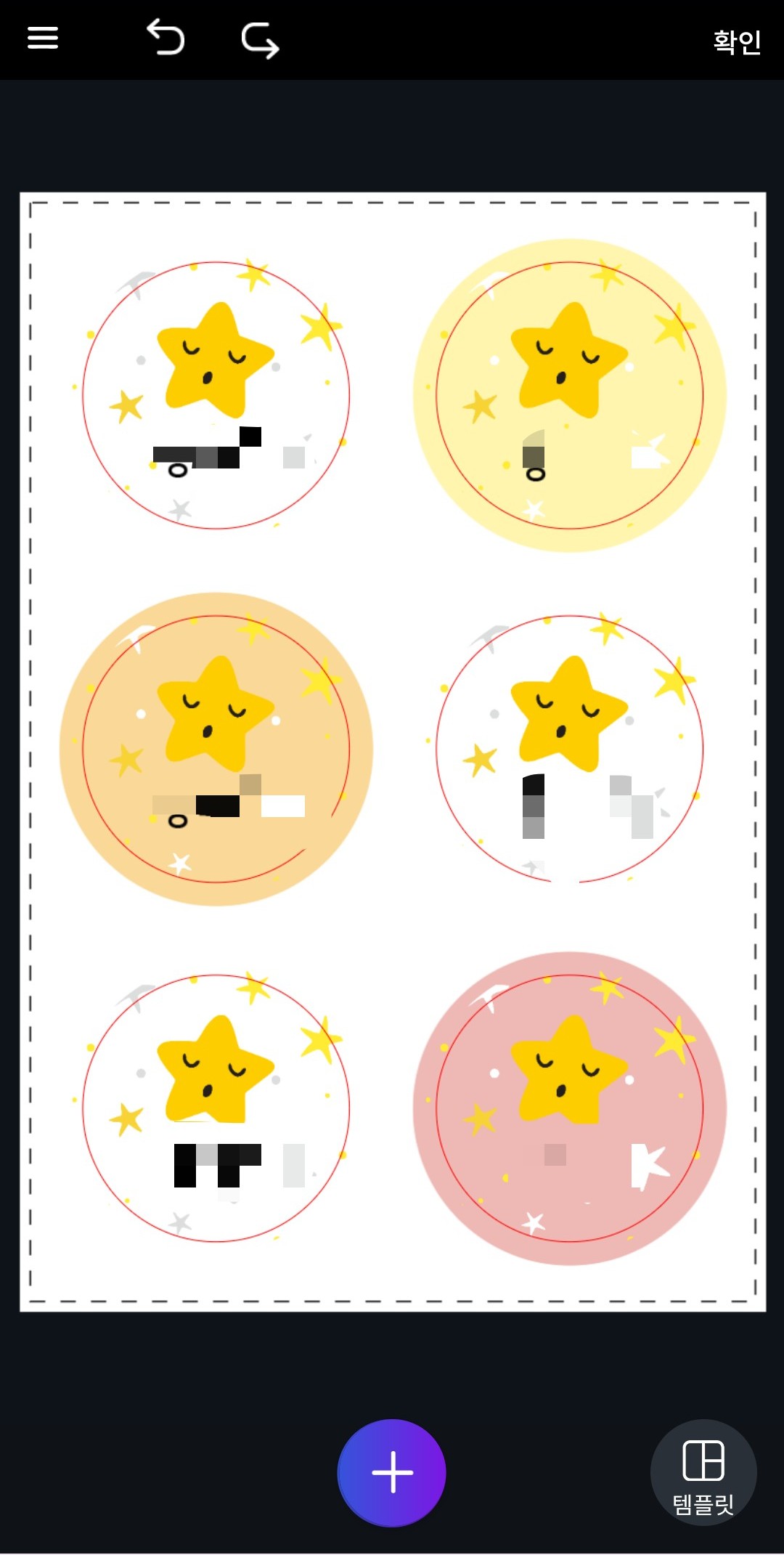Add a new element with plus button

392,1473
